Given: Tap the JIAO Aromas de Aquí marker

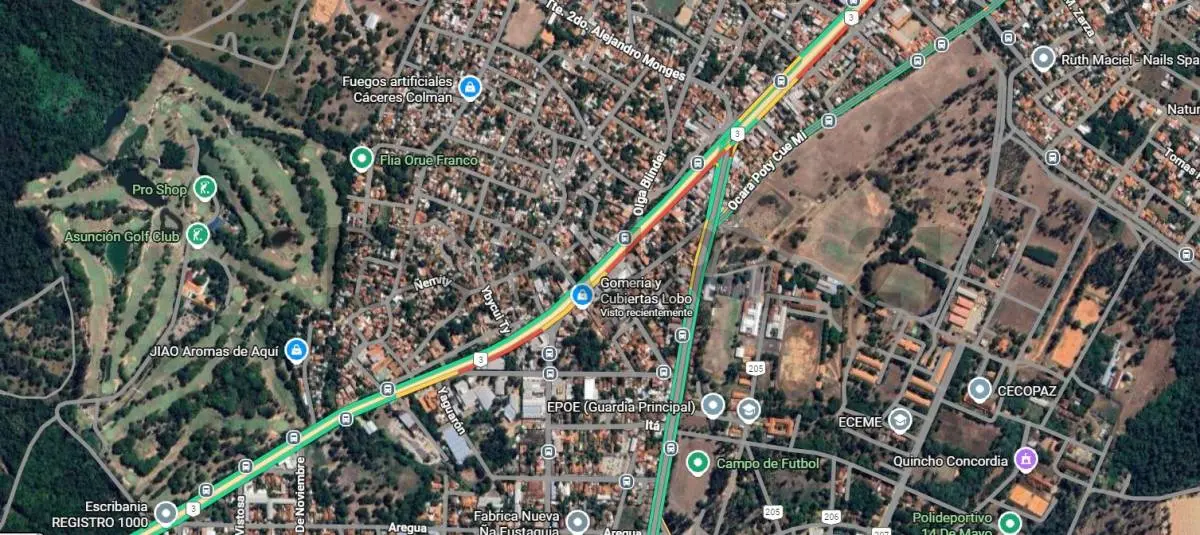Looking at the screenshot, I should point(296,351).
